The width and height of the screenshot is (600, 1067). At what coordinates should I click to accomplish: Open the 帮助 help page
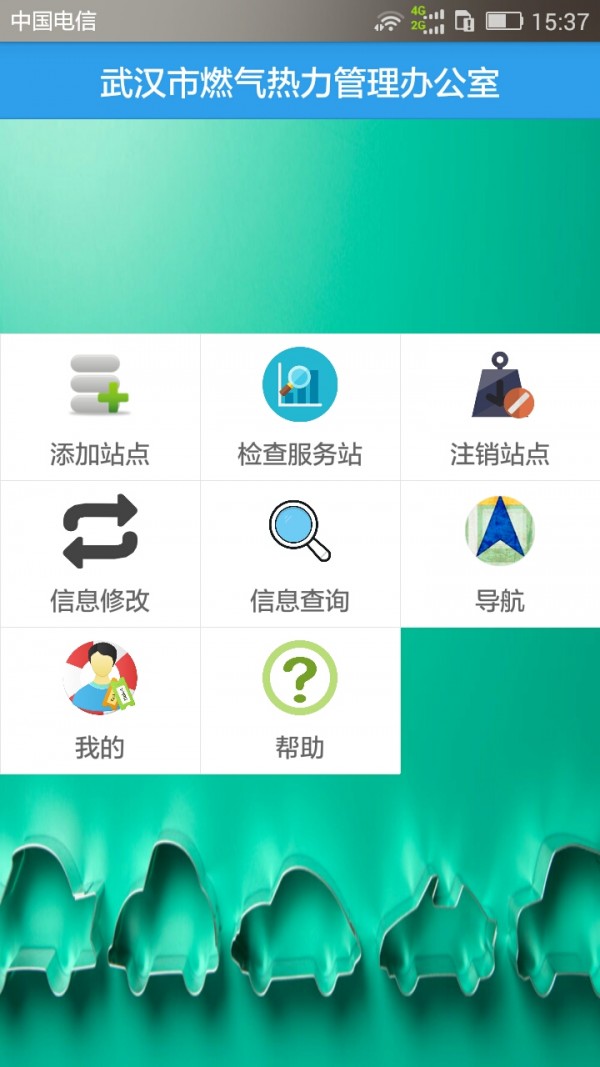tap(300, 700)
